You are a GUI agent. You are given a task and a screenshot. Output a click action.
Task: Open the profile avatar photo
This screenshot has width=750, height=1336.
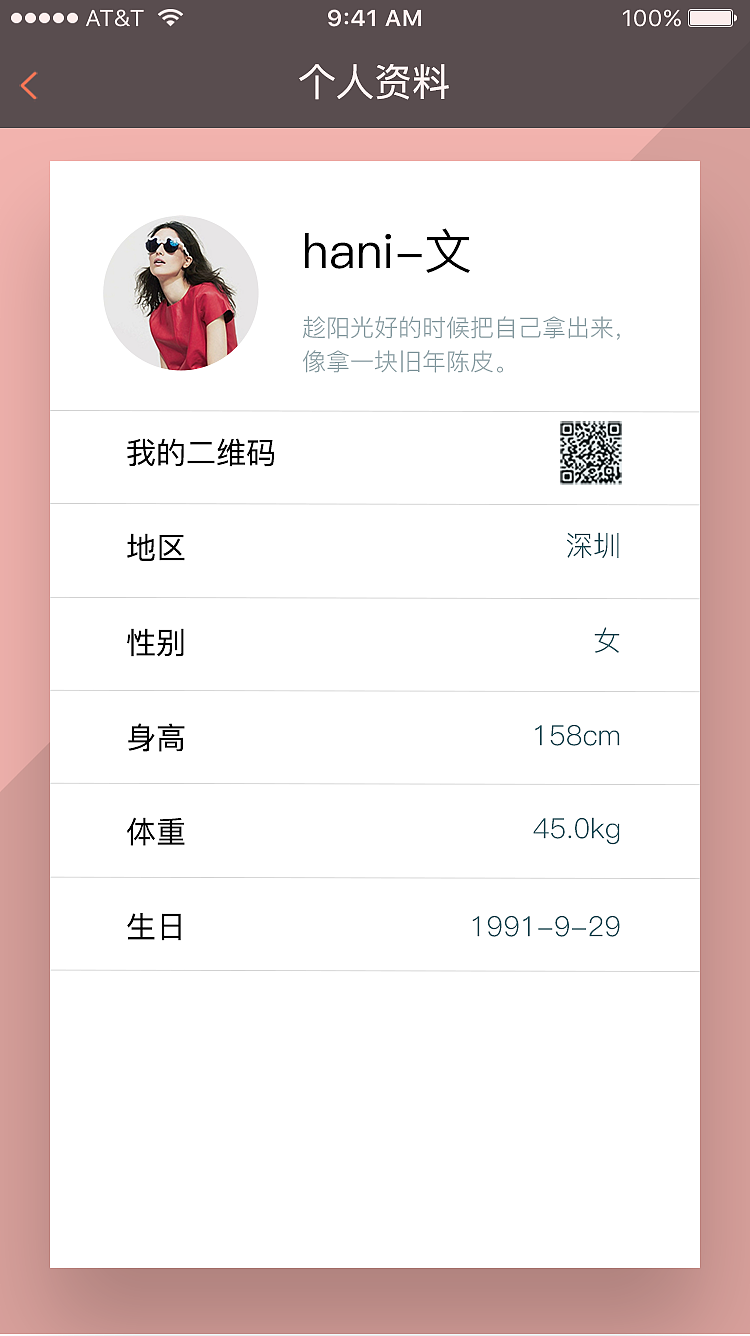tap(181, 293)
